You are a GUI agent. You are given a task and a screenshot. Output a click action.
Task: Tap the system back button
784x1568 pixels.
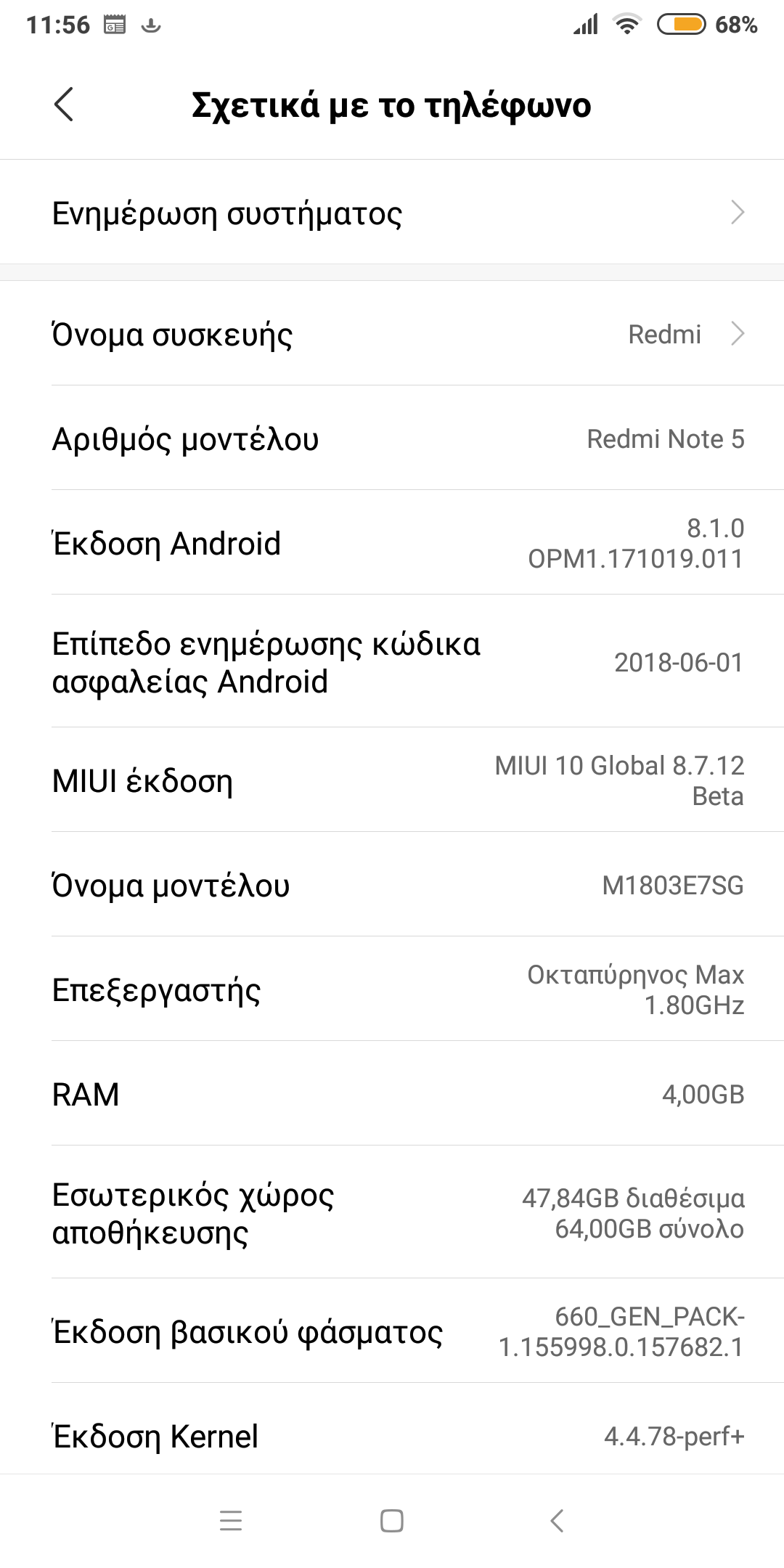(557, 1520)
